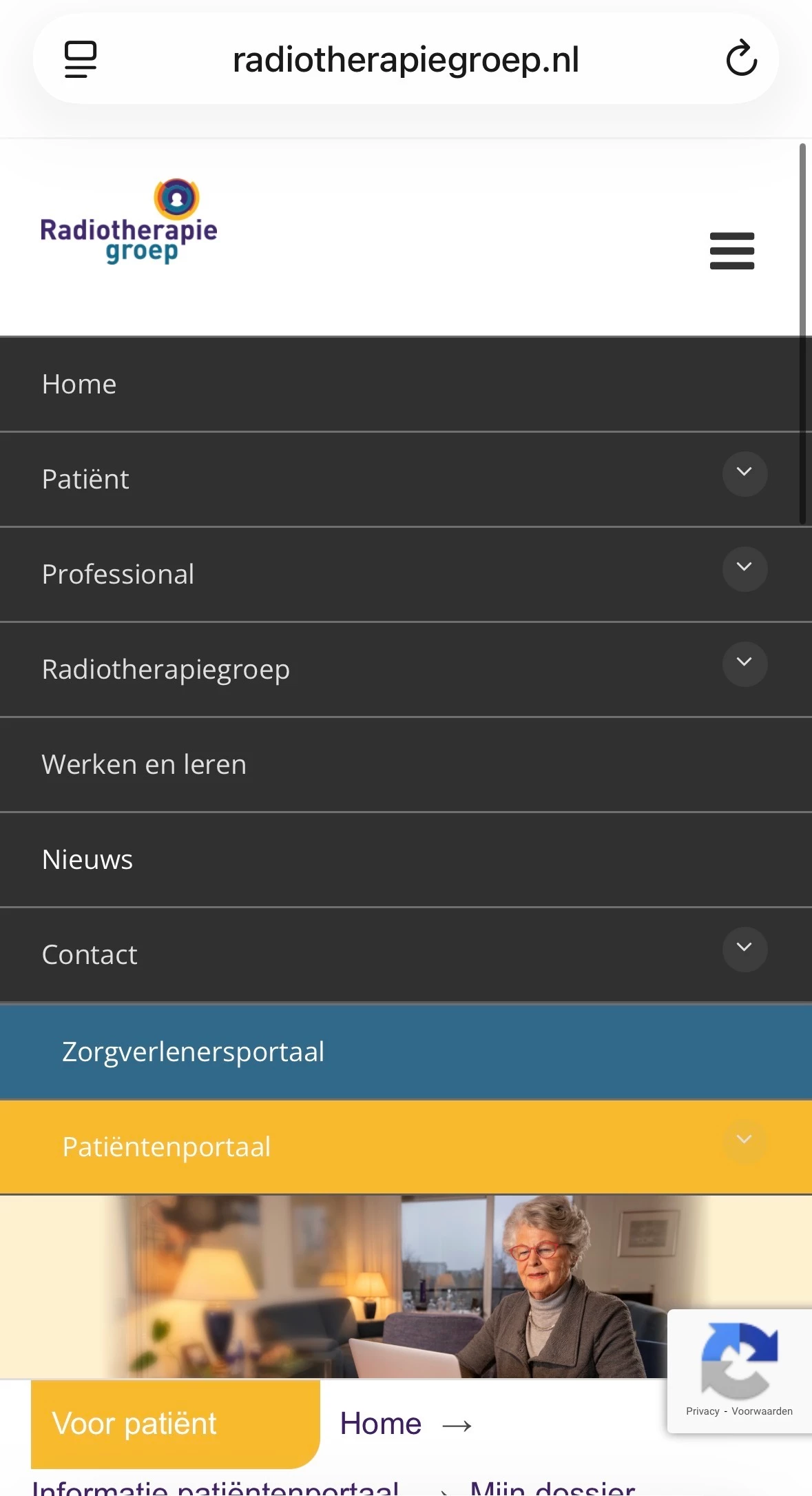Expand the Patiënt submenu chevron
This screenshot has width=812, height=1496.
pos(744,473)
